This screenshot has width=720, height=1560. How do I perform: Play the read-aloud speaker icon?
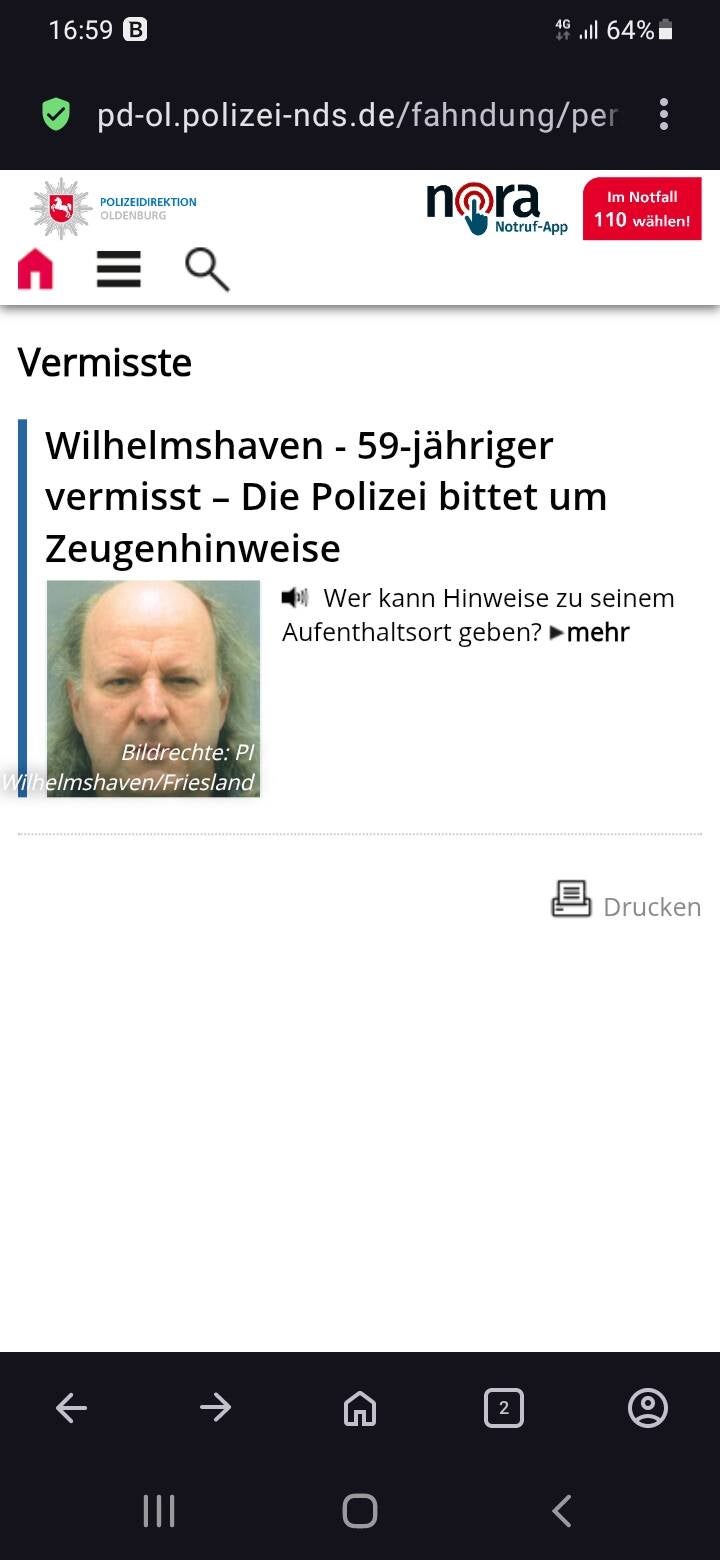(x=295, y=598)
